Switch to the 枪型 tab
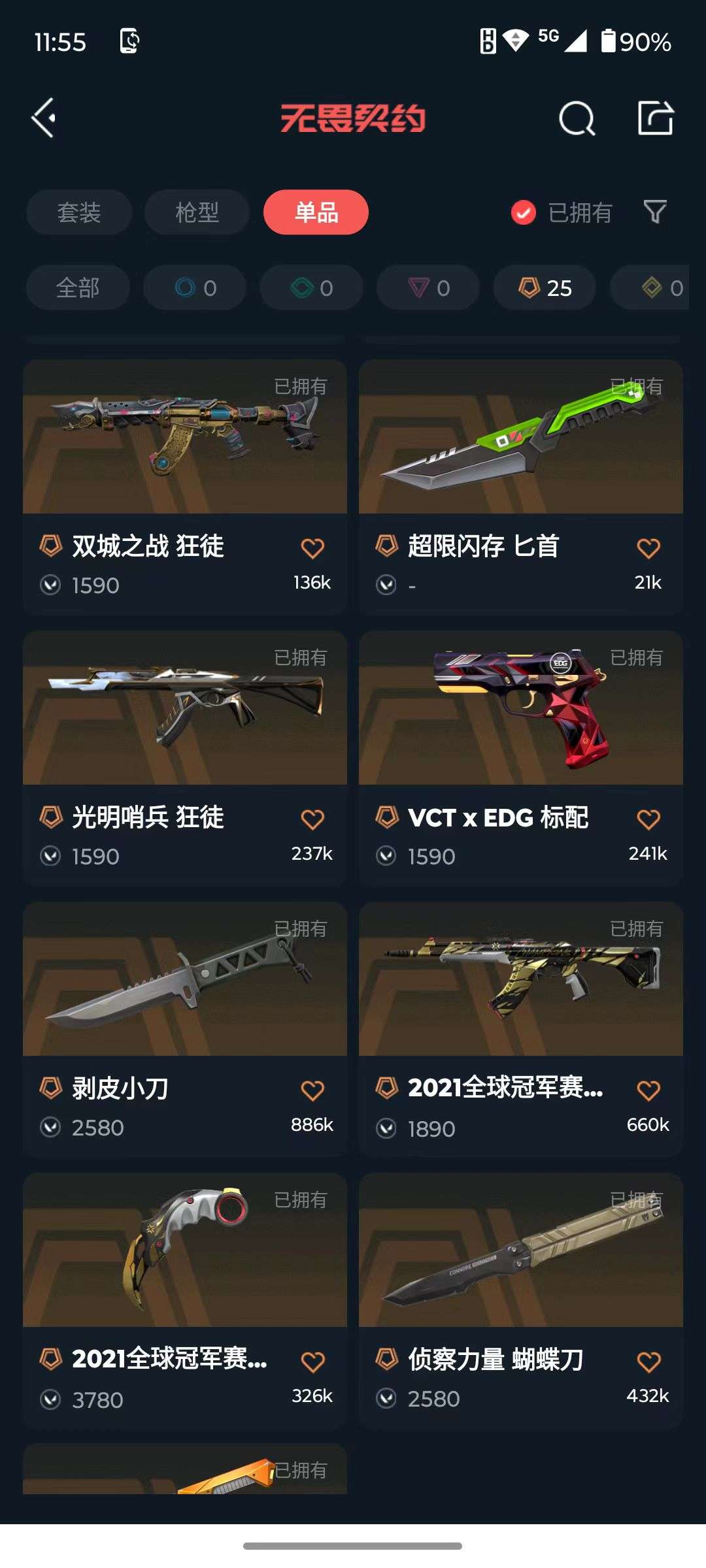This screenshot has height=1568, width=706. click(197, 212)
